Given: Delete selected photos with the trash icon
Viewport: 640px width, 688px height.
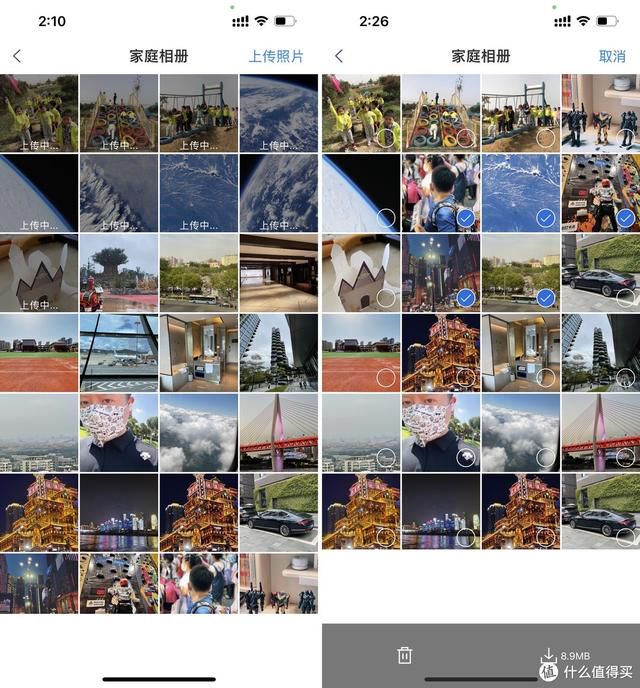Looking at the screenshot, I should click(x=404, y=655).
